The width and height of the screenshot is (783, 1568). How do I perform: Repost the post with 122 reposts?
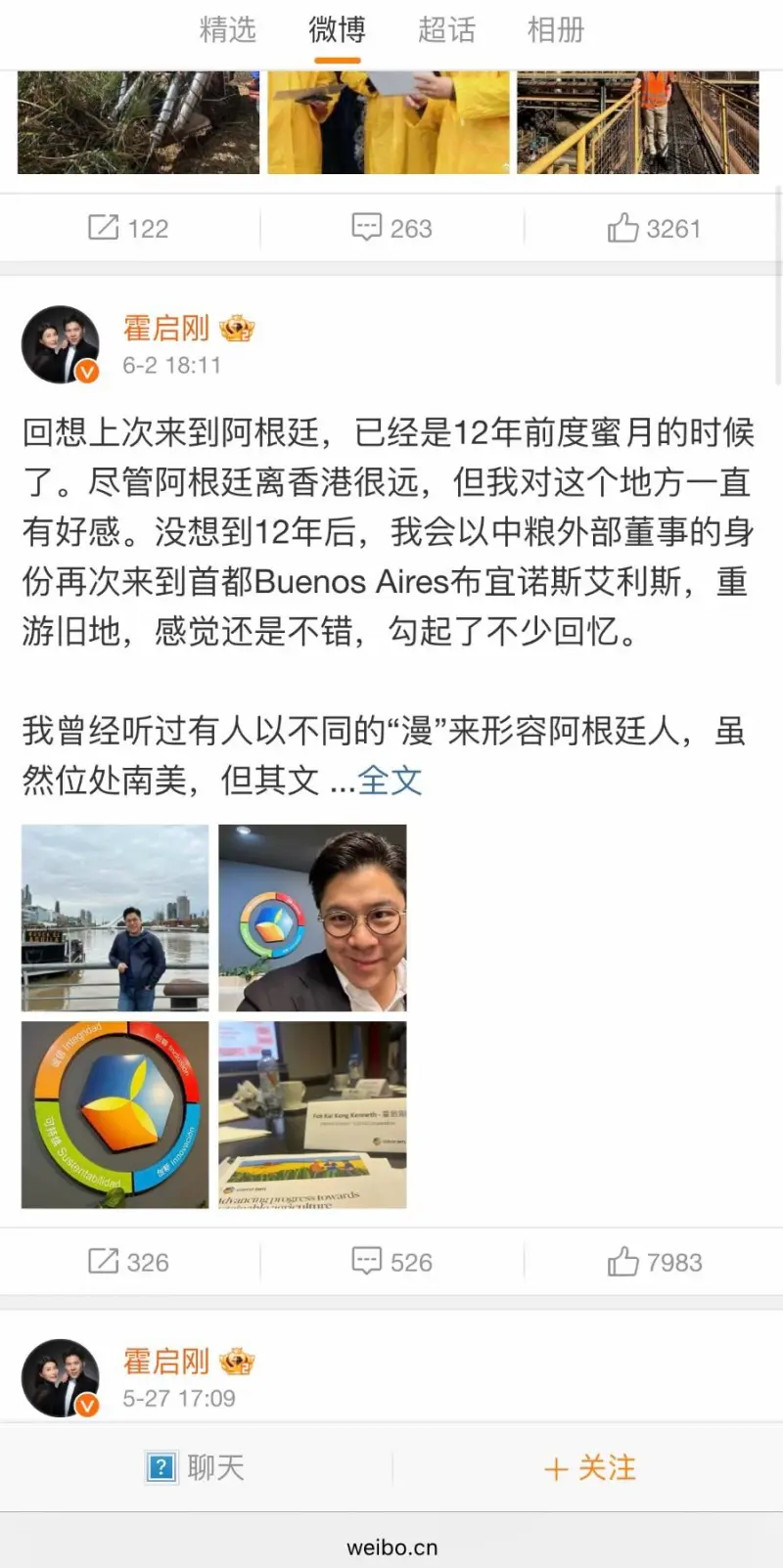(x=128, y=228)
